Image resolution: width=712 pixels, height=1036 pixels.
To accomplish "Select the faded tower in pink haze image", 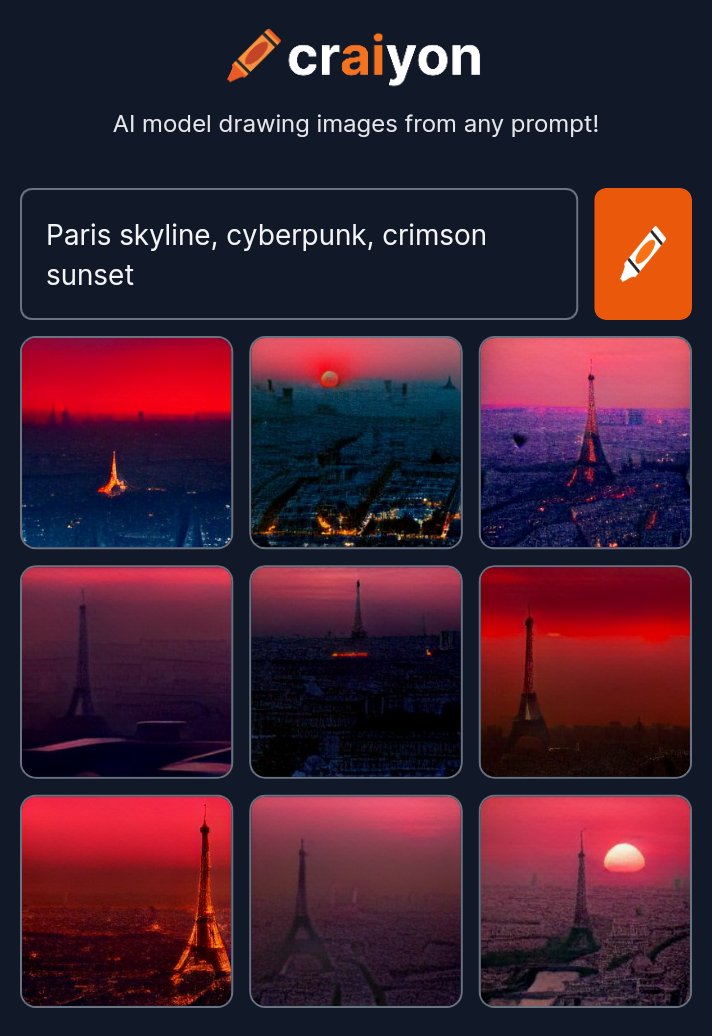I will [x=356, y=900].
